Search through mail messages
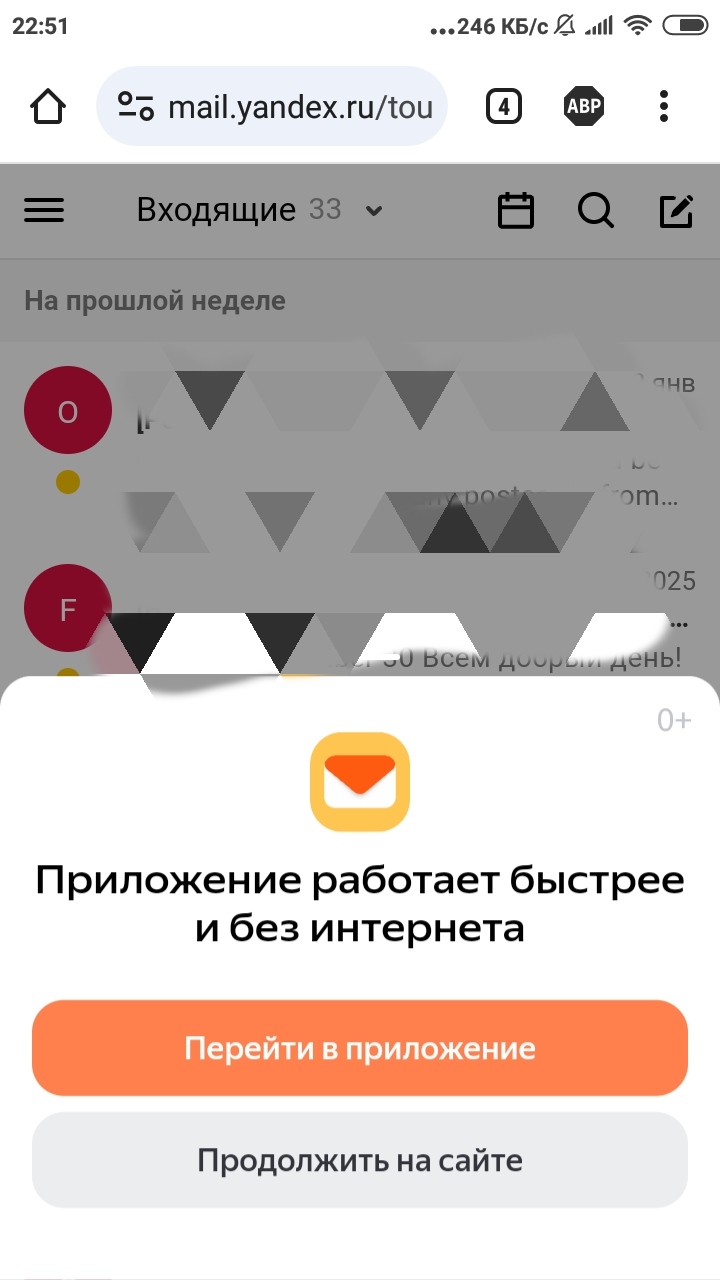 point(596,210)
